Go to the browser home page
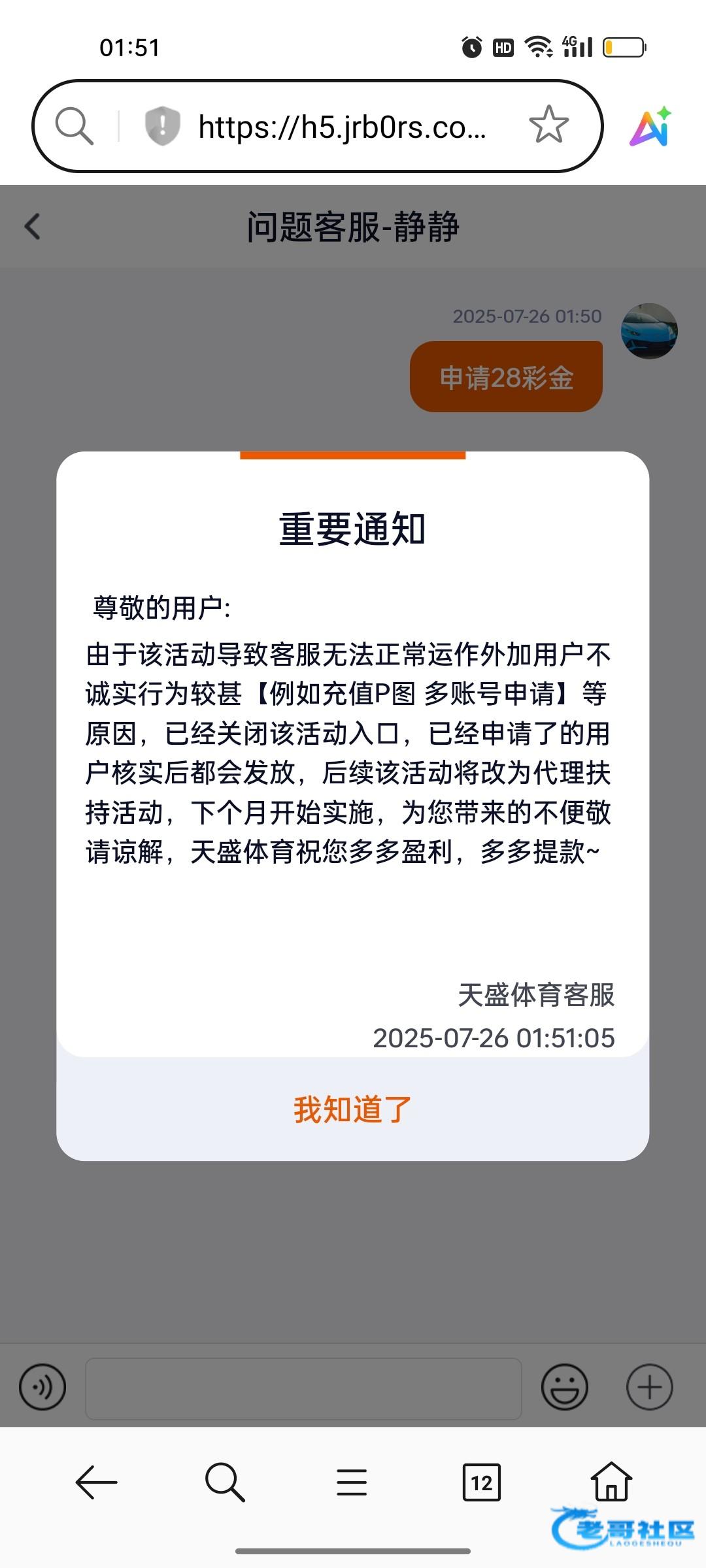This screenshot has width=706, height=1568. coord(611,1482)
